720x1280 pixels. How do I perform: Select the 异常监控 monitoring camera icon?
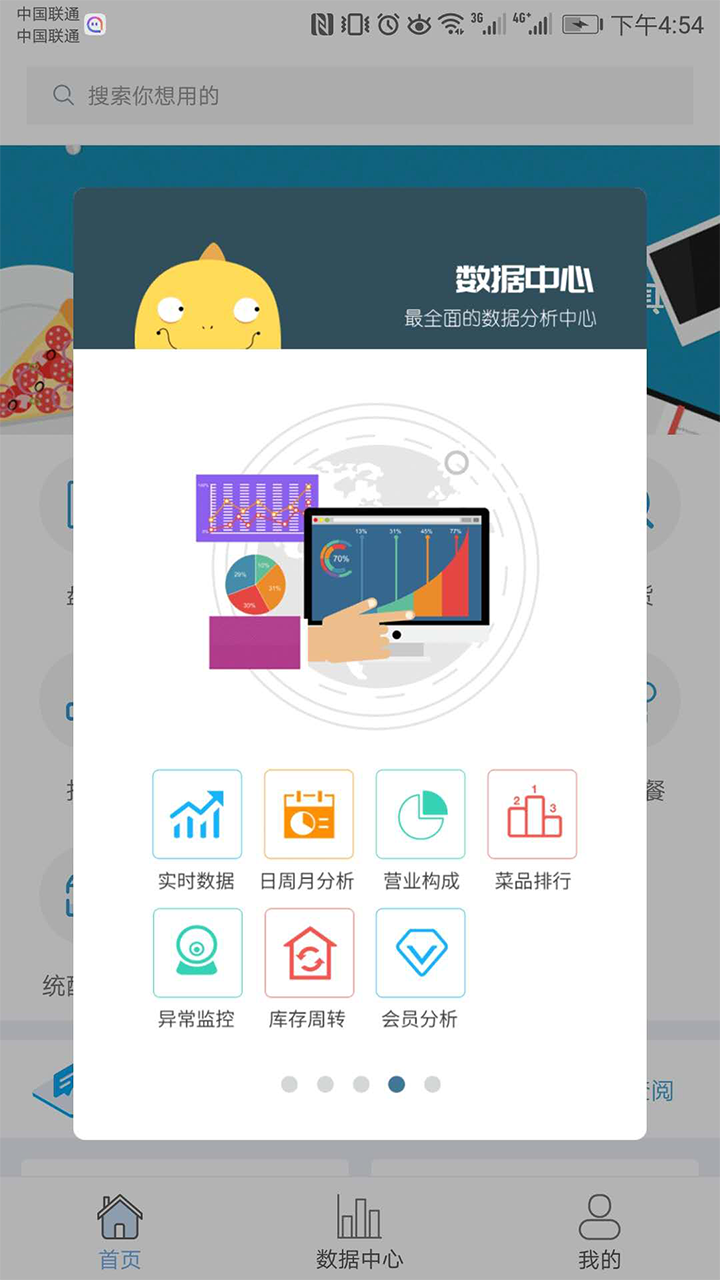pyautogui.click(x=197, y=952)
